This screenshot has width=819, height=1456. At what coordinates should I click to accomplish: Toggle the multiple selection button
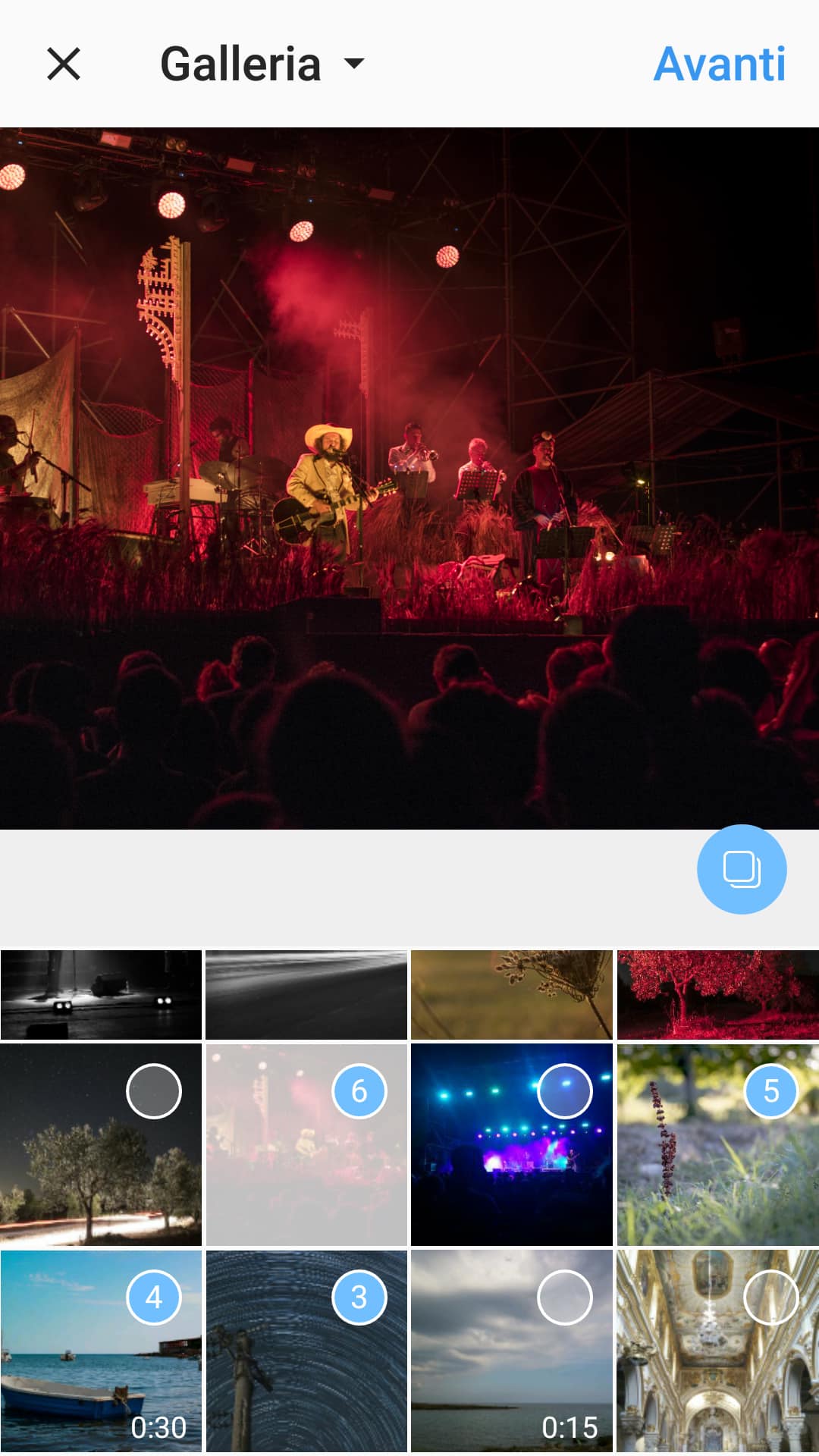point(741,868)
